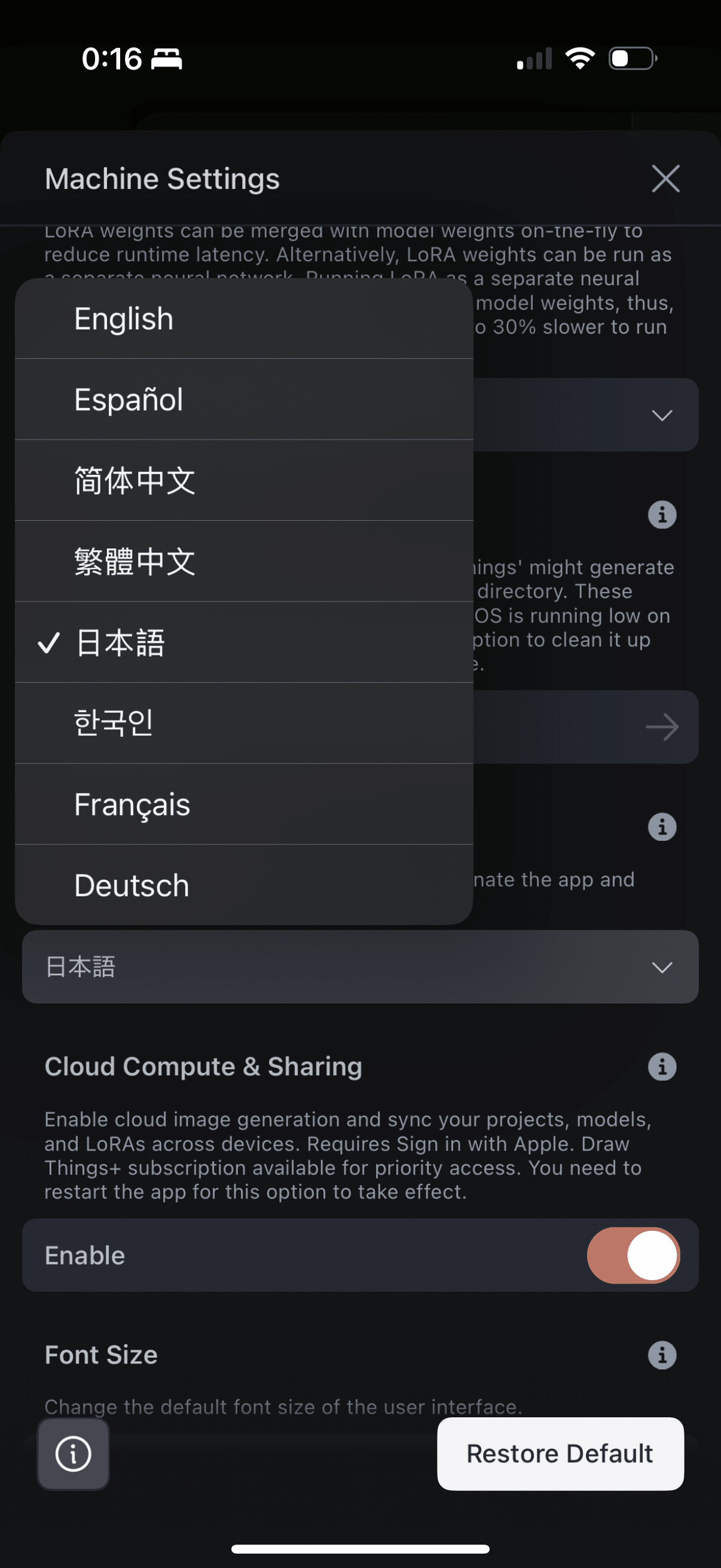Select Deutsch as the app language
This screenshot has height=1568, width=721.
point(243,885)
